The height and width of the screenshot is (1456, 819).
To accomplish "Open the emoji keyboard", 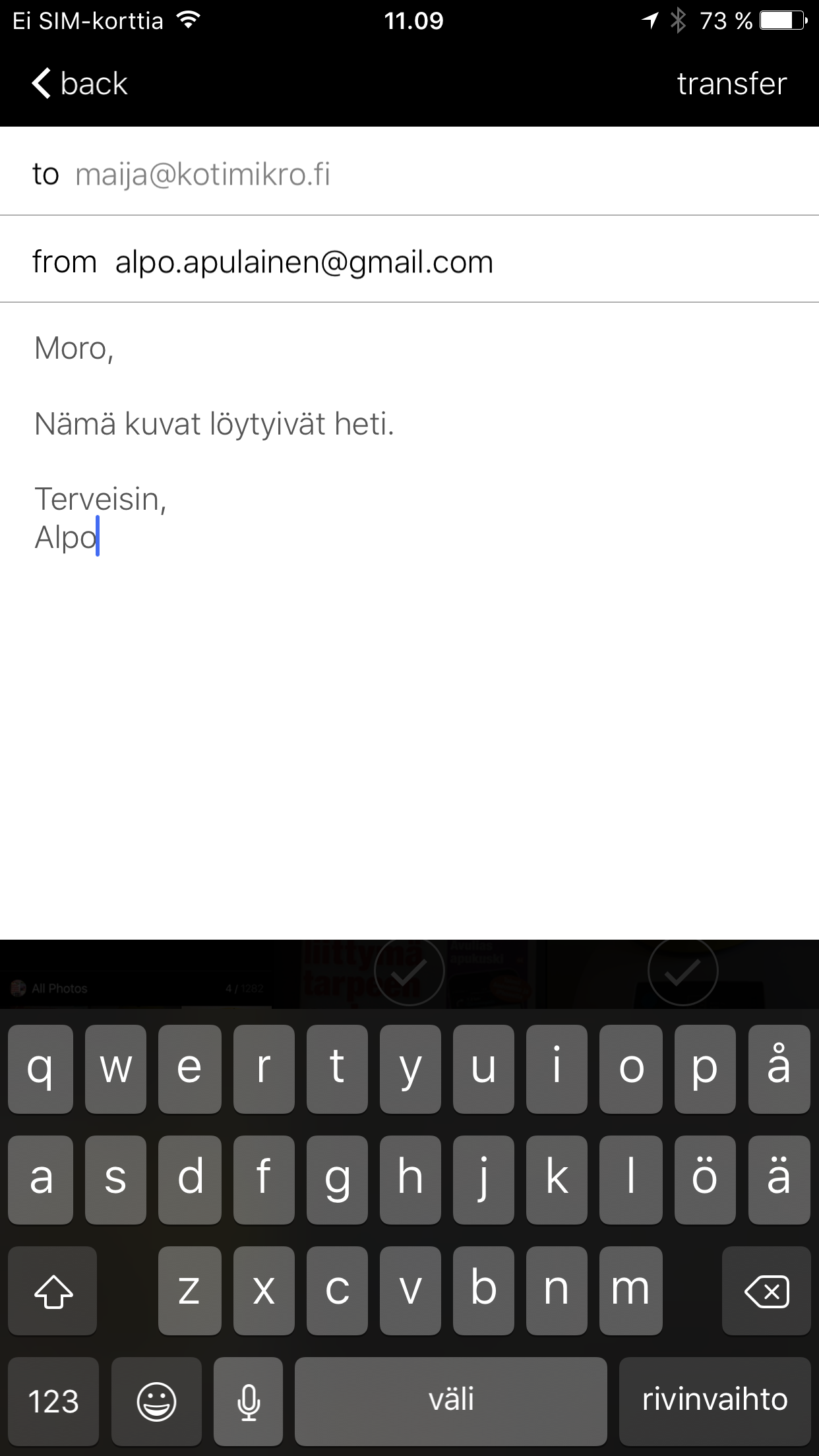I will (156, 1400).
